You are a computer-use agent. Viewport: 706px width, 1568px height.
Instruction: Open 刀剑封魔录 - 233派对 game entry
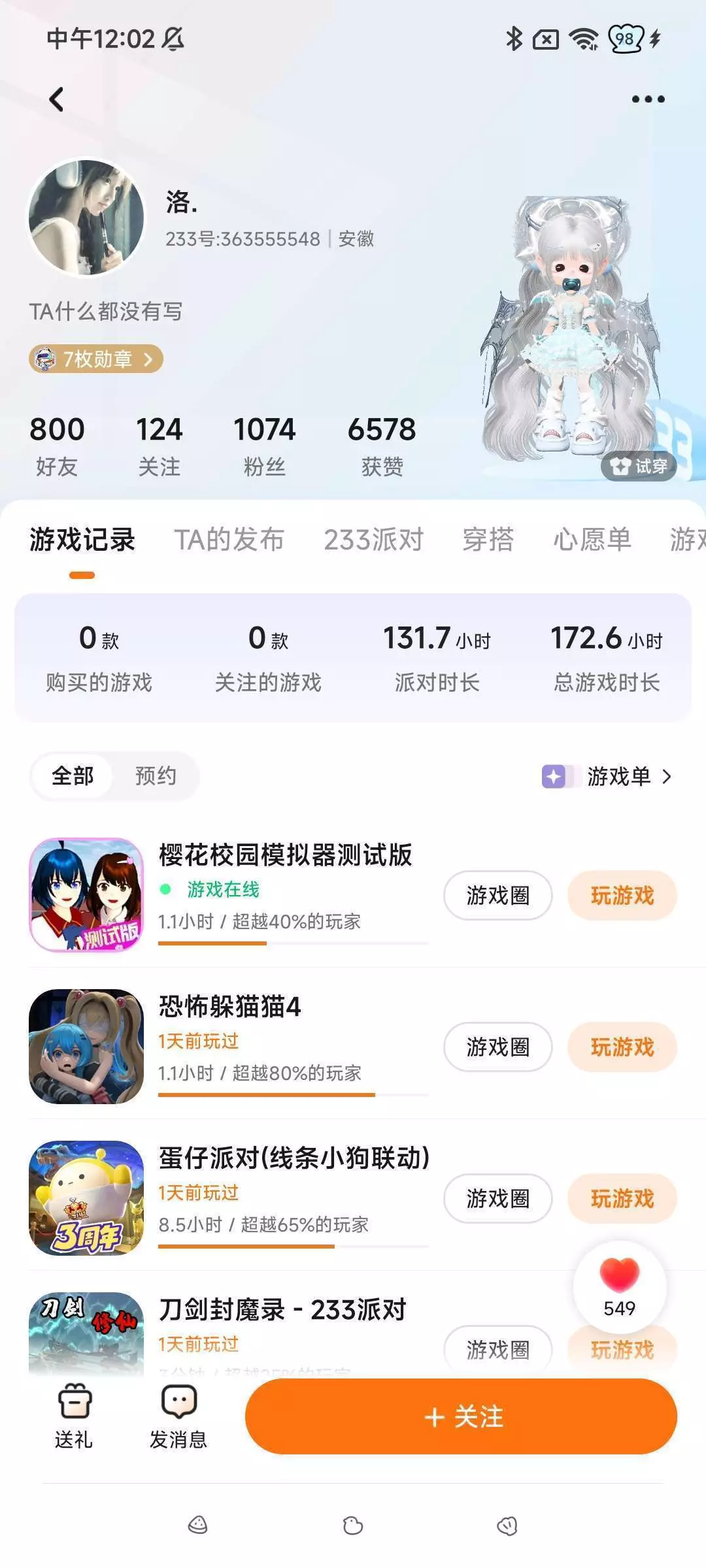282,1310
